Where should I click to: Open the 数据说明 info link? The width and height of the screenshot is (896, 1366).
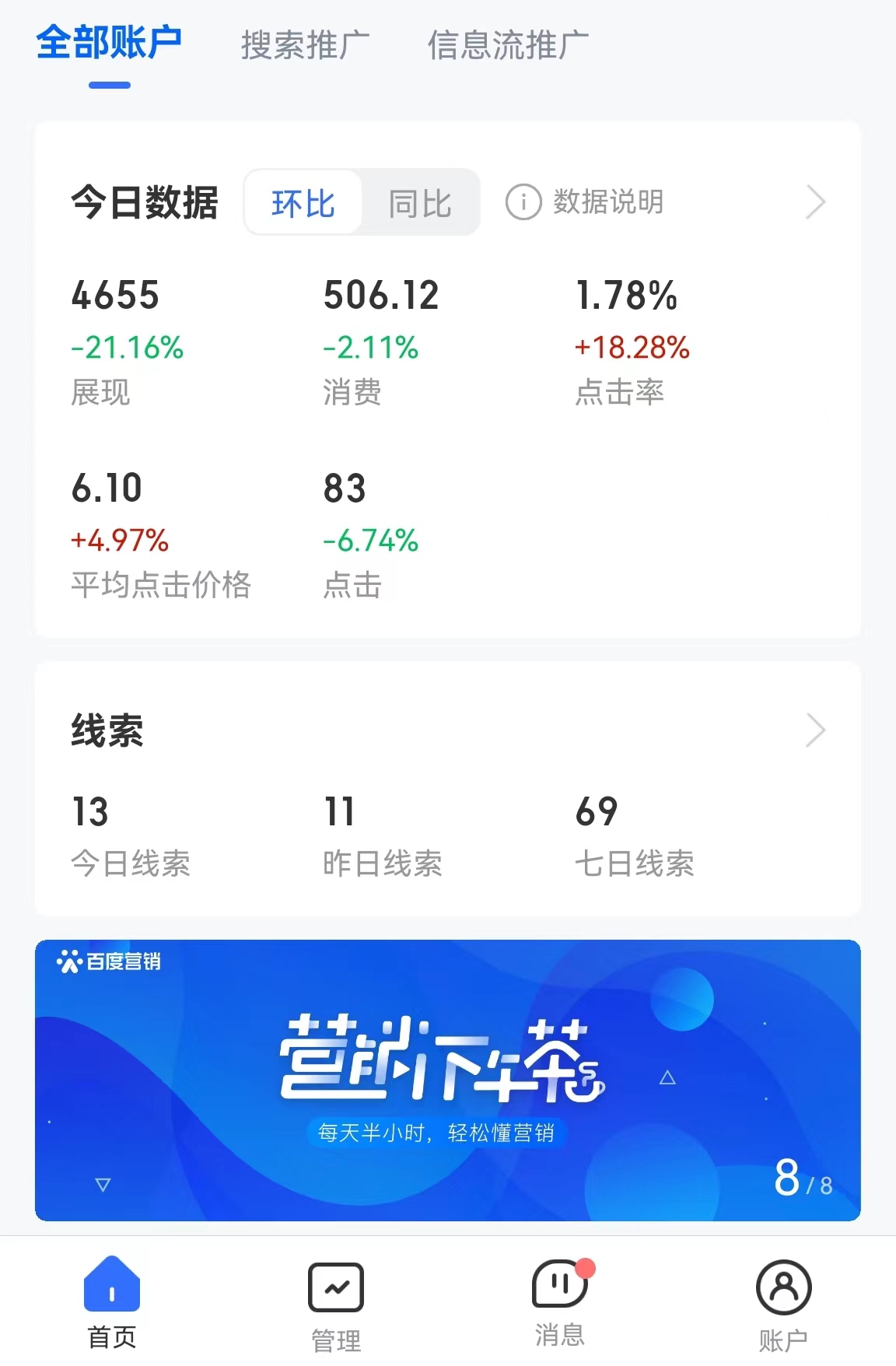pyautogui.click(x=585, y=202)
